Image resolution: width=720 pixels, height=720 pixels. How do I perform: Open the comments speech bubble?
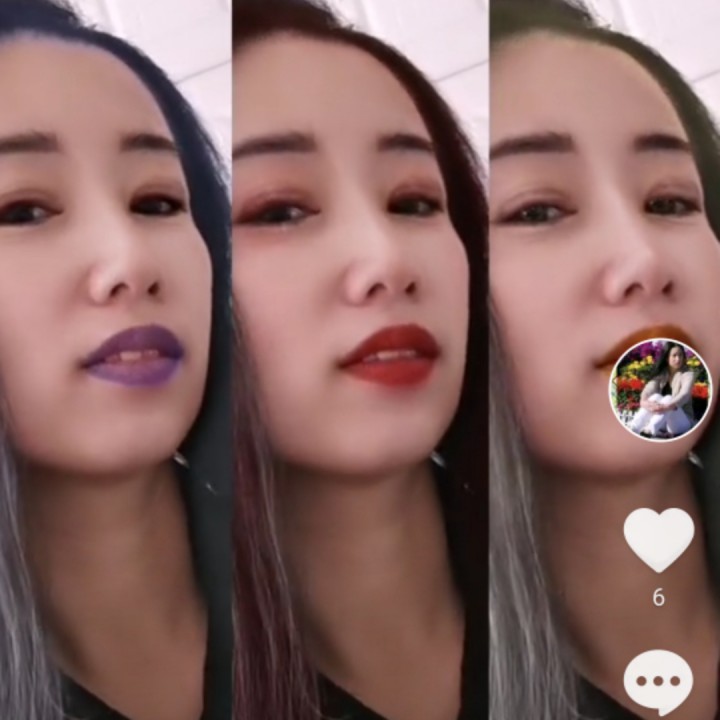click(658, 682)
